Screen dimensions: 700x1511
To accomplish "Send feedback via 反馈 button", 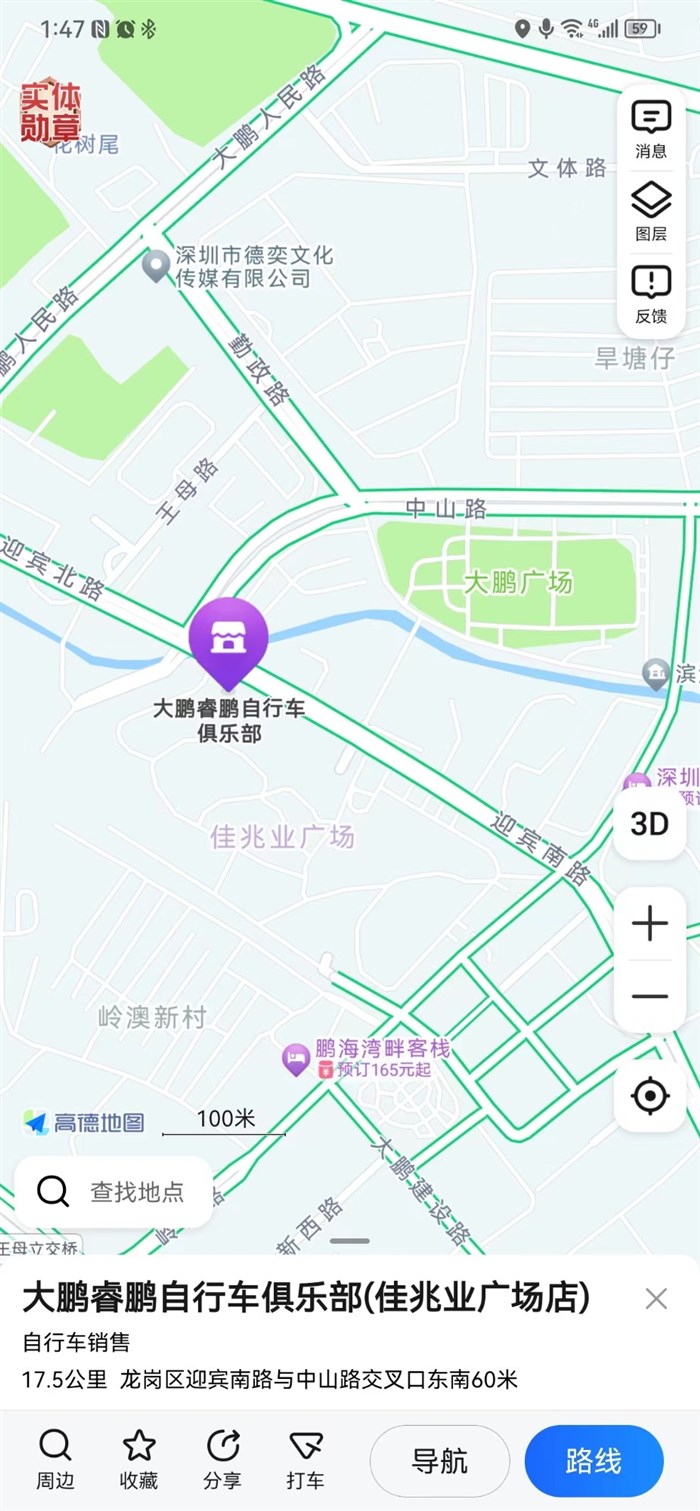I will [651, 294].
